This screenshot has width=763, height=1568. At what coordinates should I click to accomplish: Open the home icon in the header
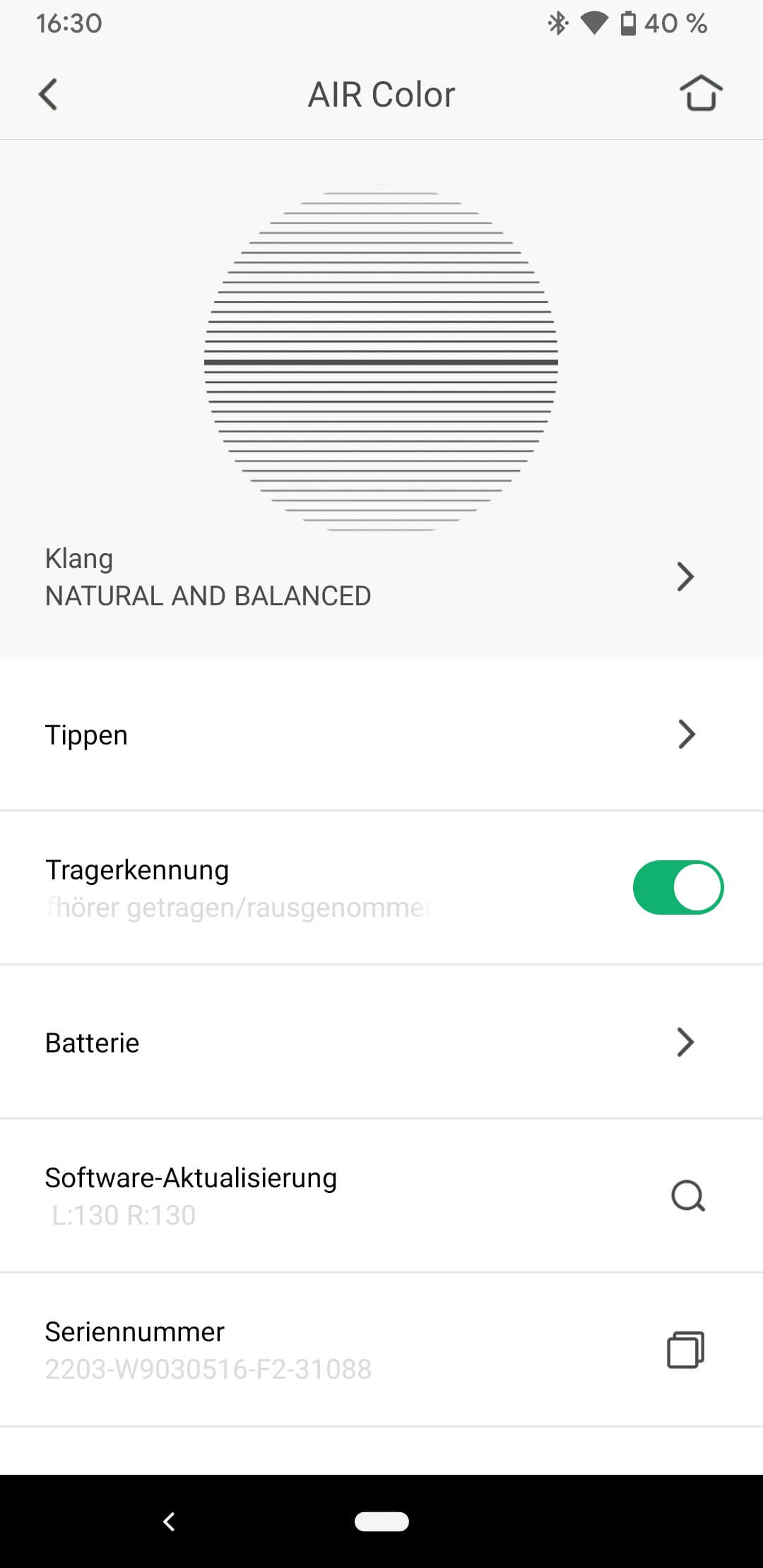coord(700,94)
